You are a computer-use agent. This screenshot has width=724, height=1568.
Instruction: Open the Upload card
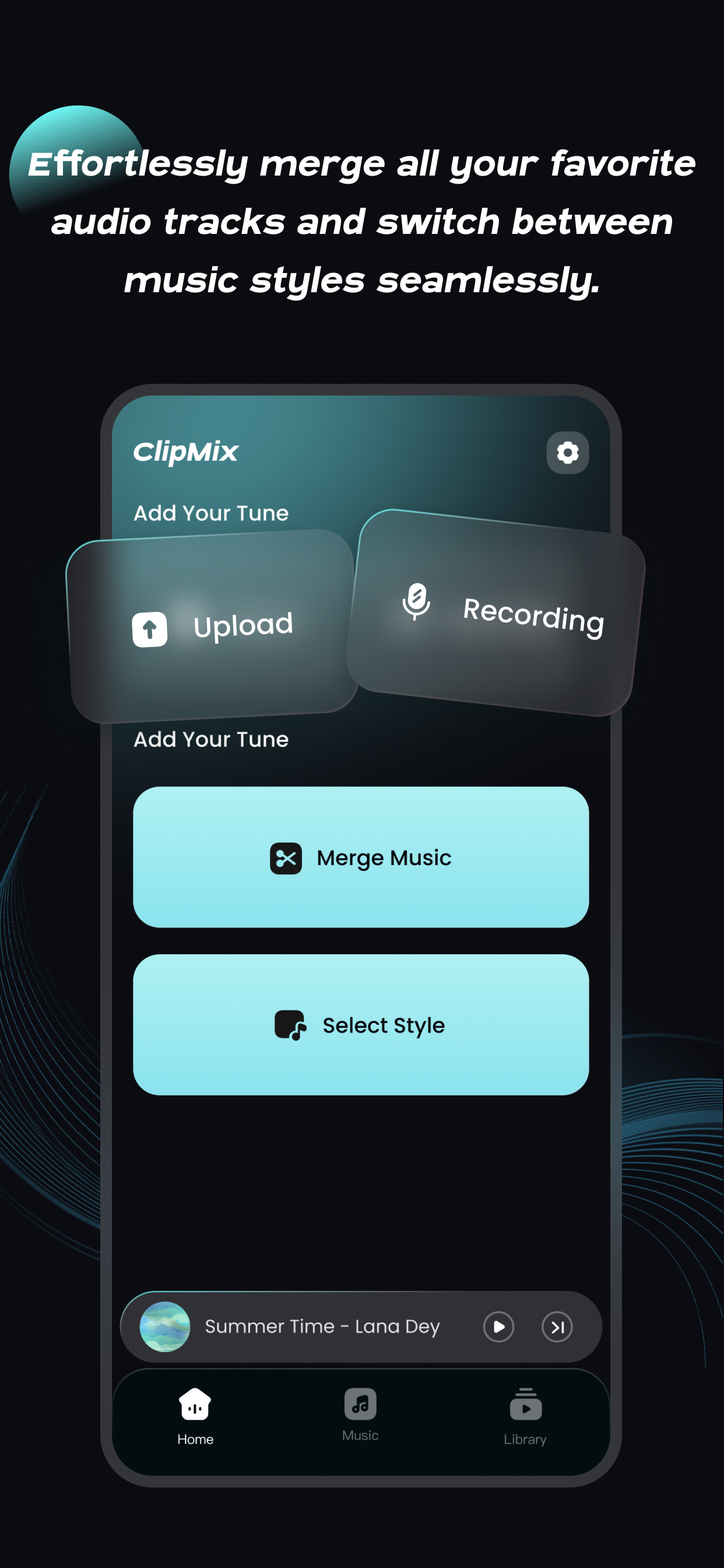pyautogui.click(x=213, y=627)
